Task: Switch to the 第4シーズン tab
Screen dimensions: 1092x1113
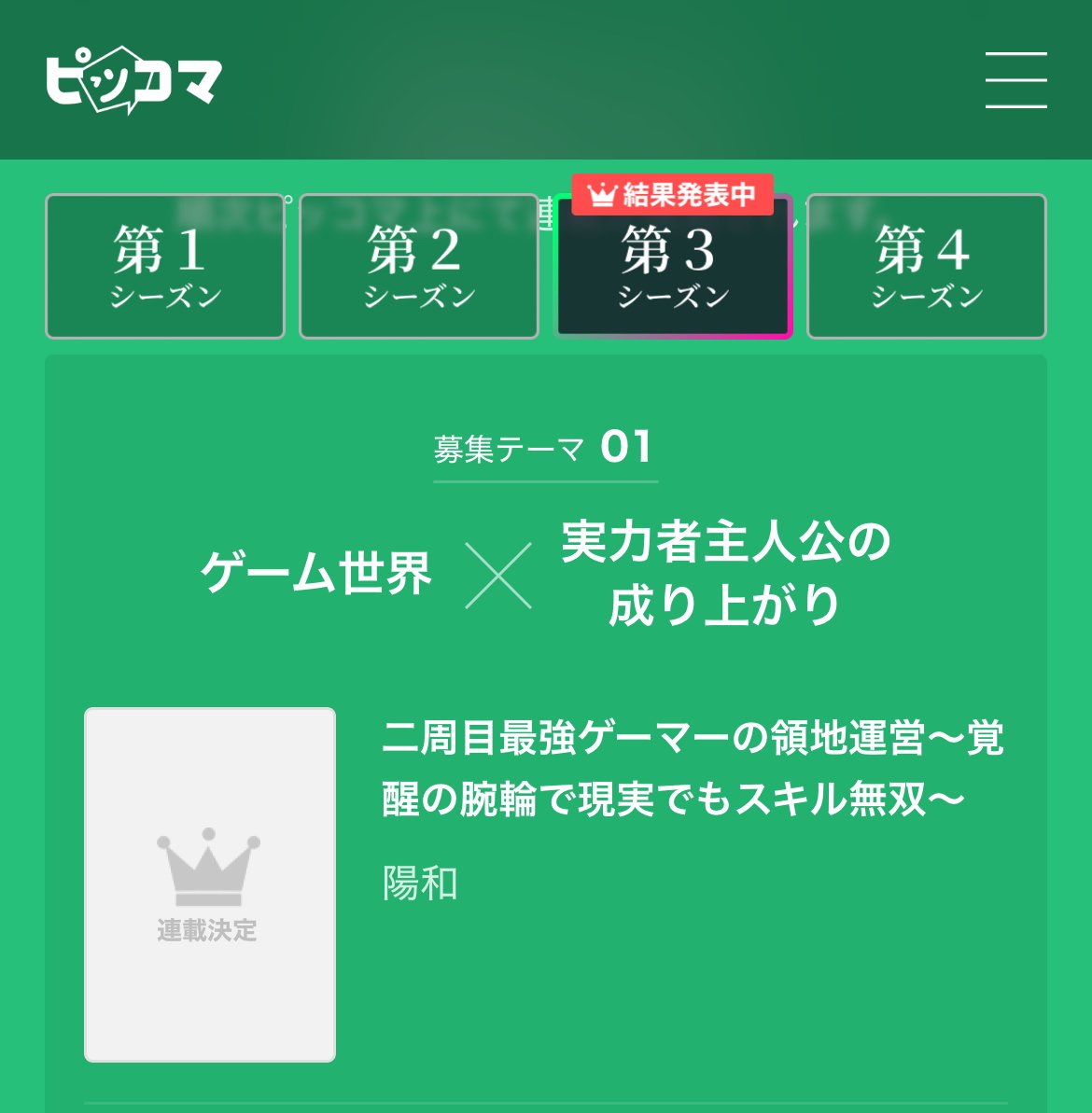Action: pyautogui.click(x=926, y=266)
